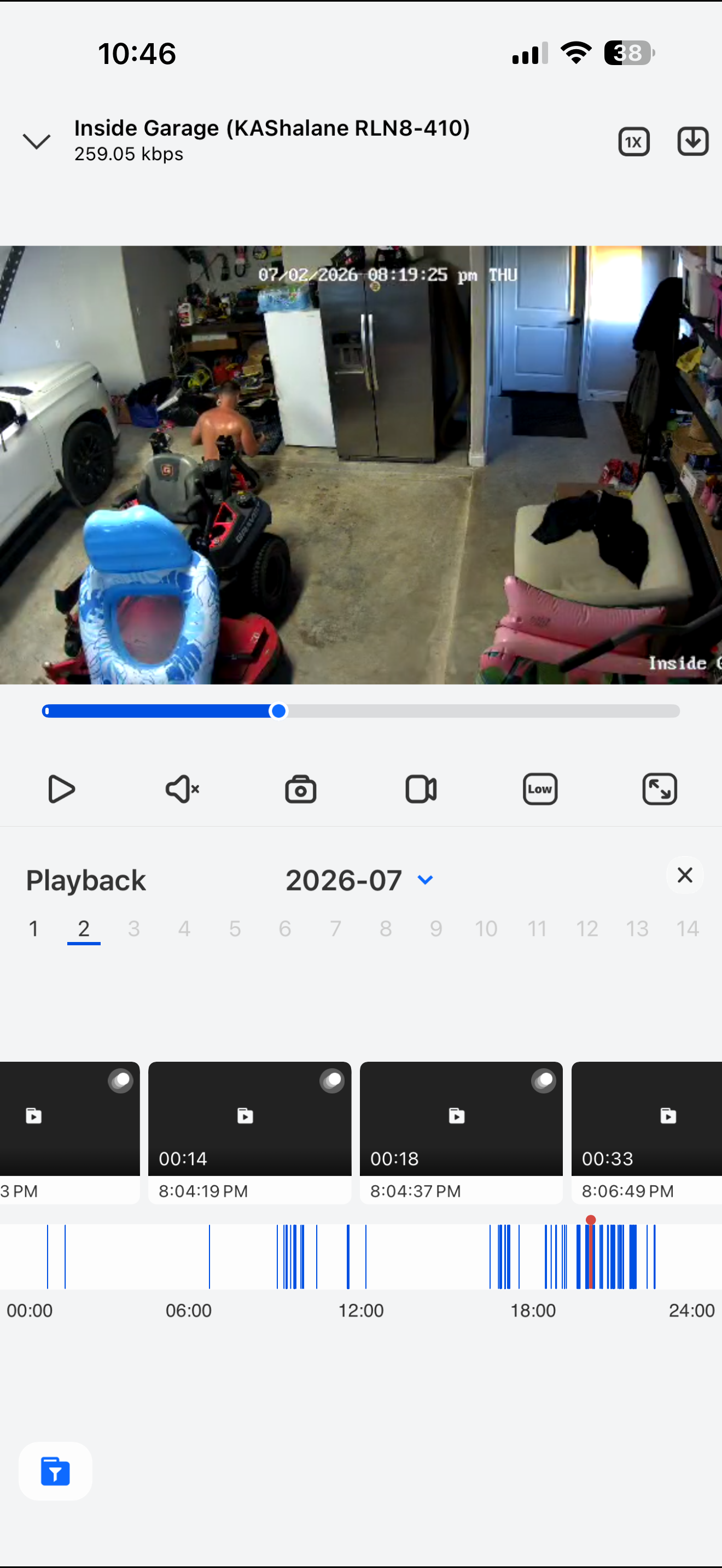This screenshot has height=1568, width=722.
Task: Change the Low video quality setting
Action: pyautogui.click(x=540, y=789)
